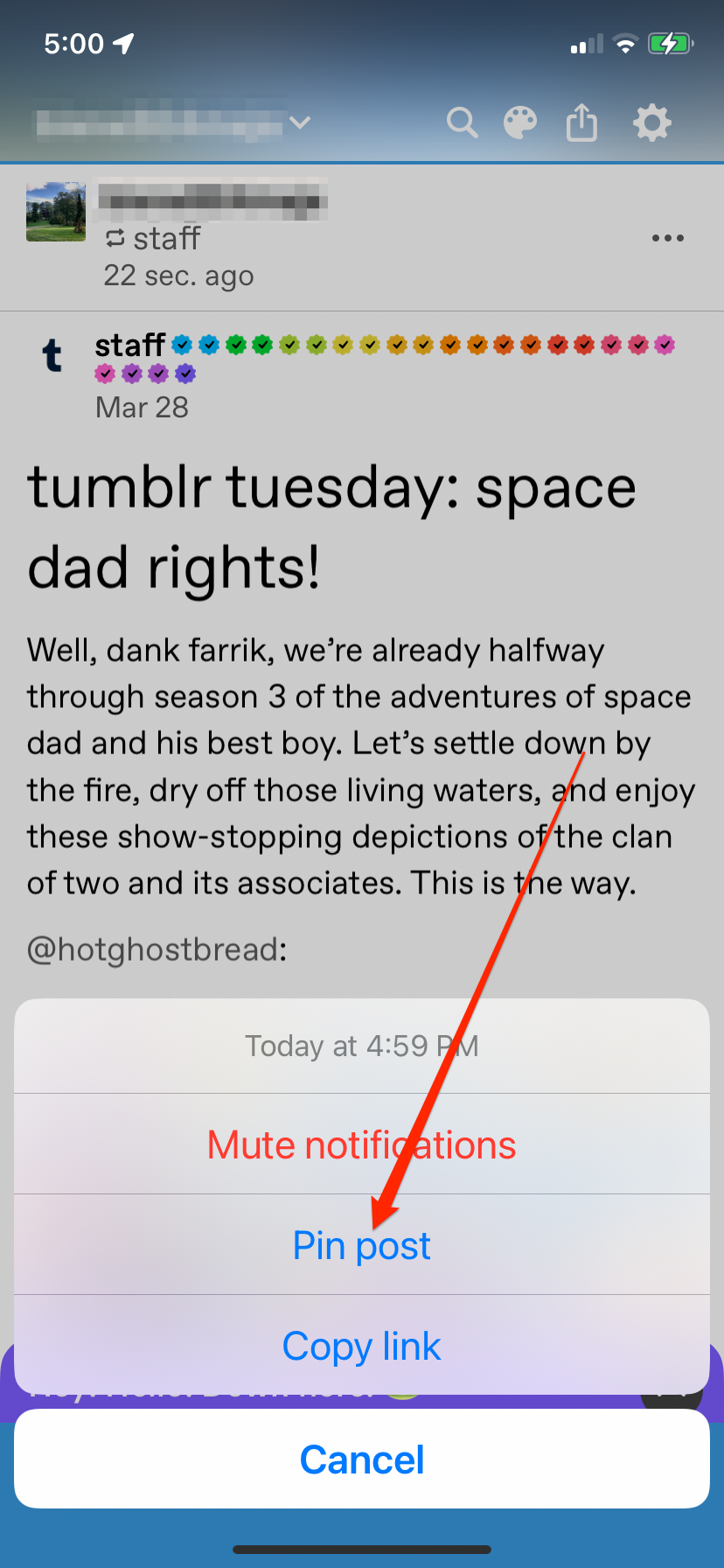The image size is (724, 1568).
Task: Choose Copy link from the menu
Action: (361, 1346)
